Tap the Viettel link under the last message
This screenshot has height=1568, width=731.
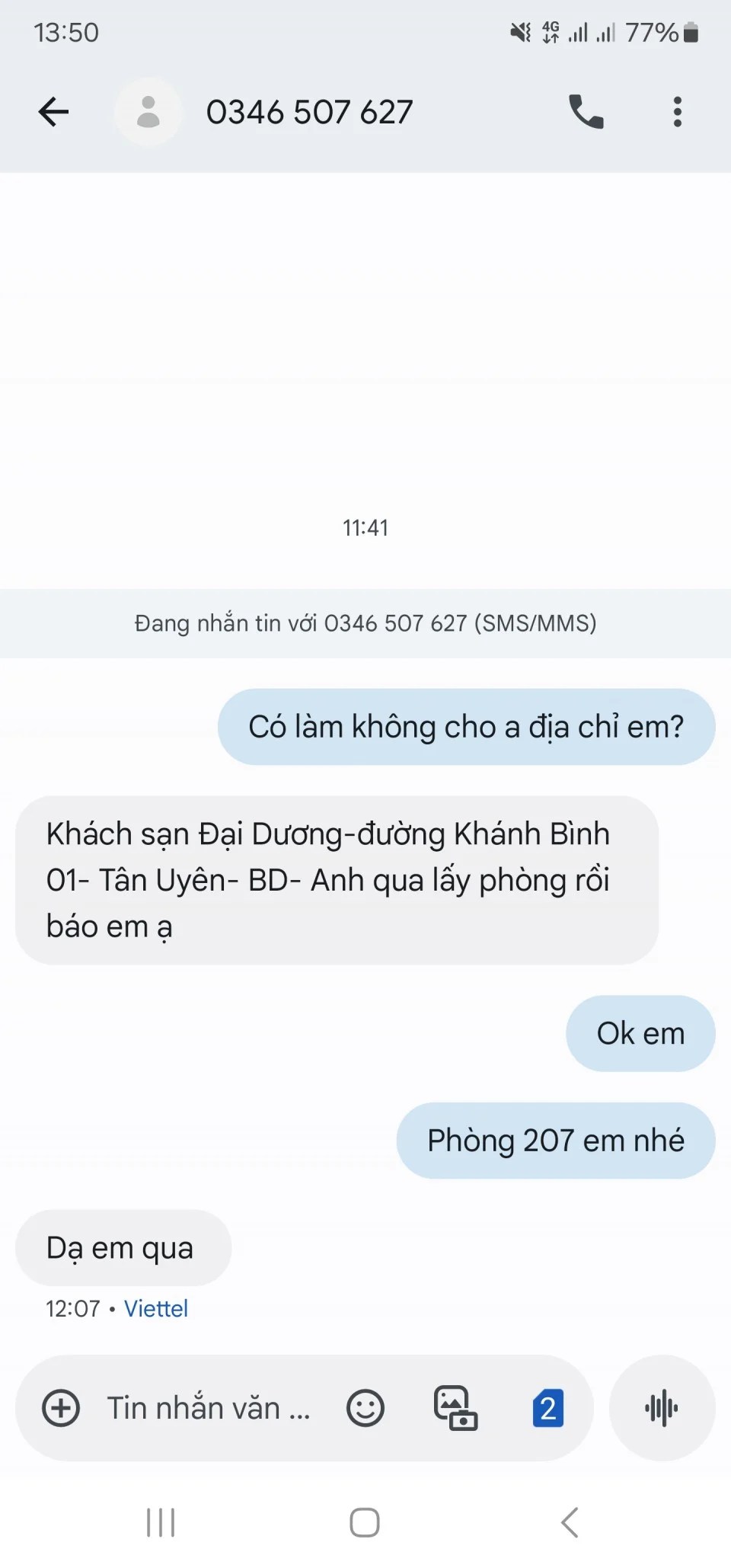(x=155, y=1308)
